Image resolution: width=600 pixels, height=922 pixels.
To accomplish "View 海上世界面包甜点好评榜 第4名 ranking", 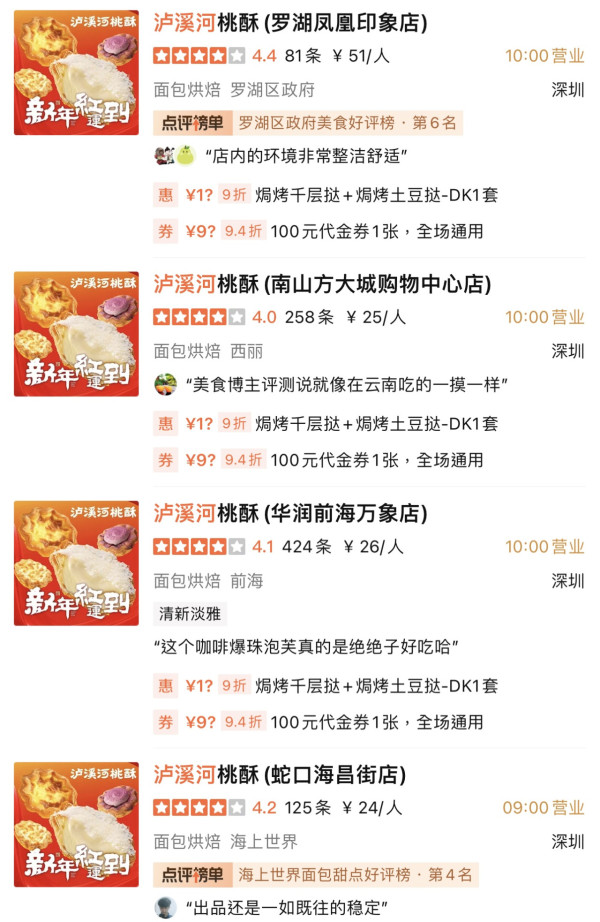I will pos(355,874).
